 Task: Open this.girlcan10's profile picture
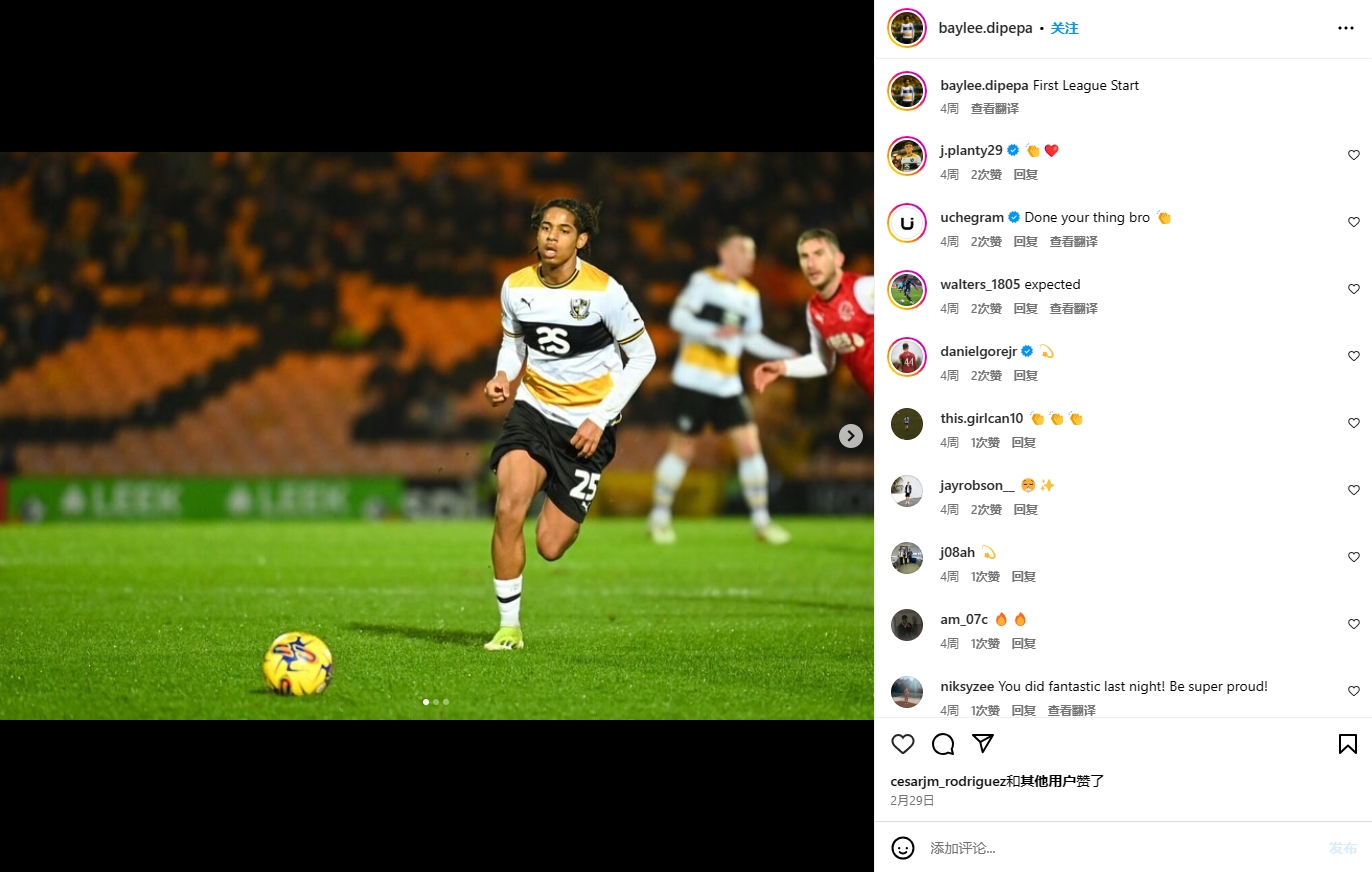907,424
